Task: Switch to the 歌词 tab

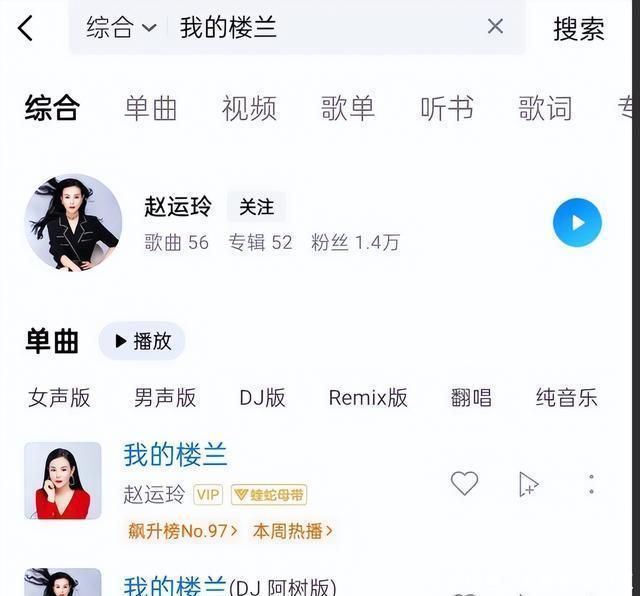Action: tap(545, 108)
